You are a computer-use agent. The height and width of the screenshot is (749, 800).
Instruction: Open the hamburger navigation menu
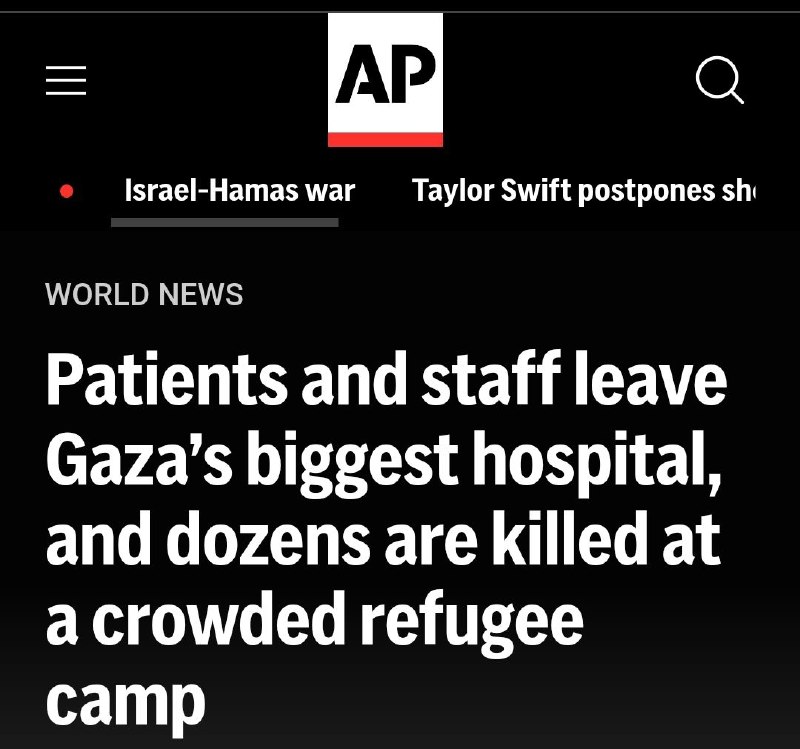66,81
